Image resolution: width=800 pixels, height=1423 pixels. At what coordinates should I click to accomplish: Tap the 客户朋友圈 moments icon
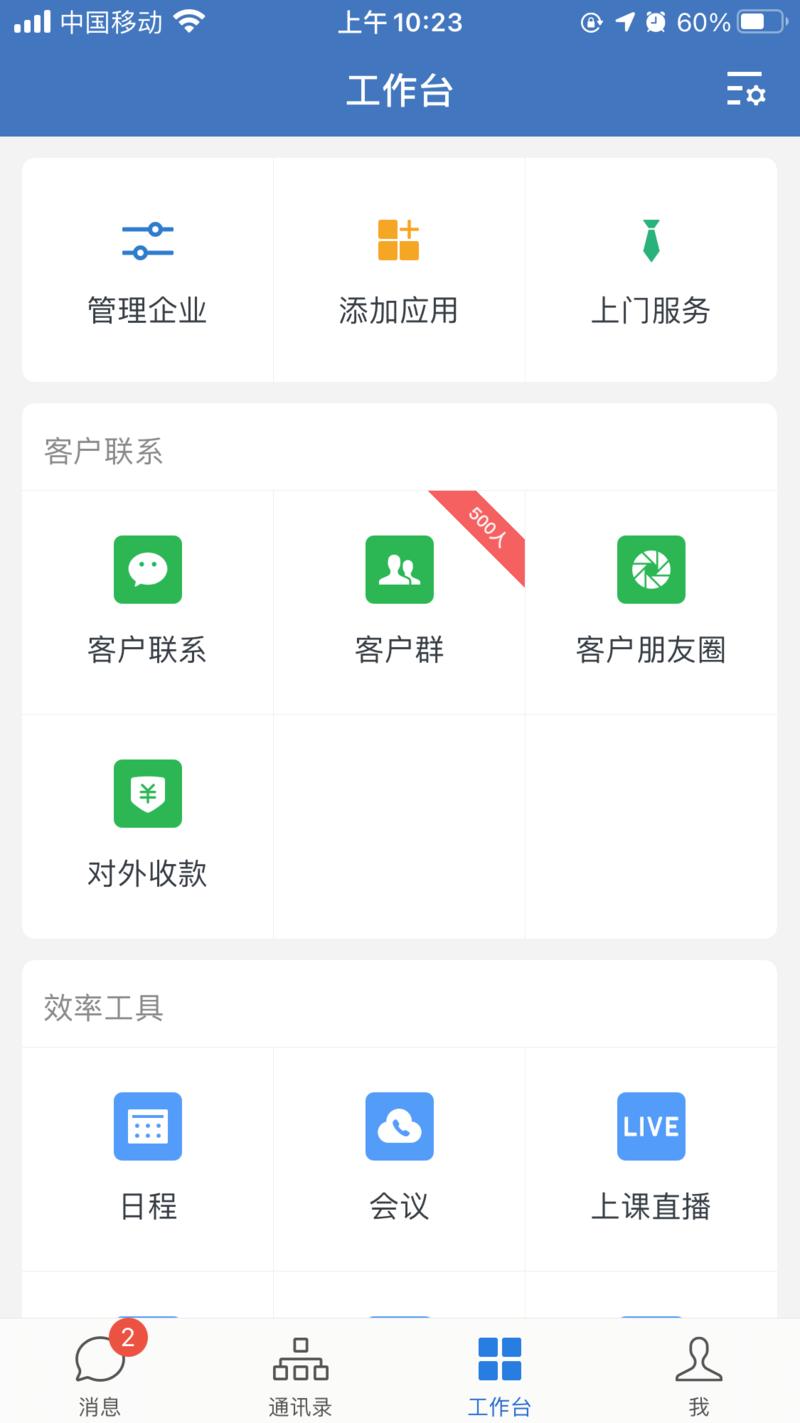651,570
